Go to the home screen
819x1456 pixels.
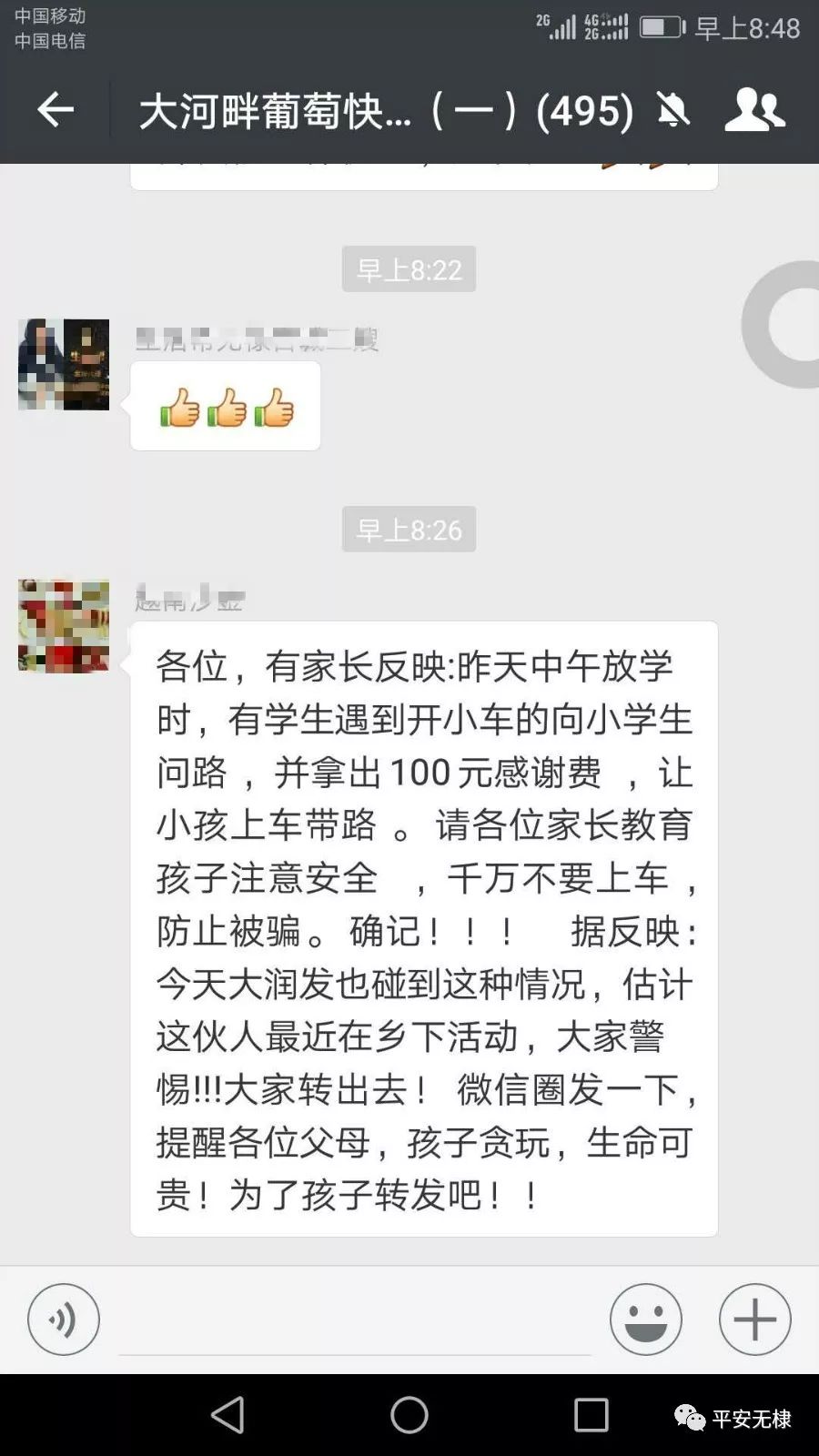pyautogui.click(x=409, y=1415)
